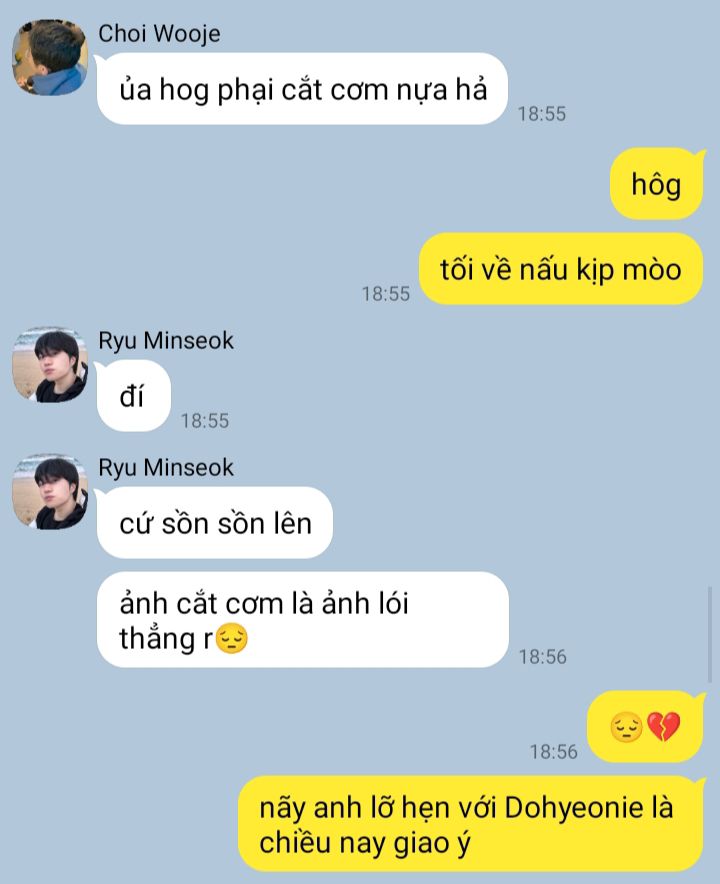The width and height of the screenshot is (720, 884).
Task: Tap Ryu Minseok's avatar next to "cứ sồn sồn lên"
Action: coord(50,492)
